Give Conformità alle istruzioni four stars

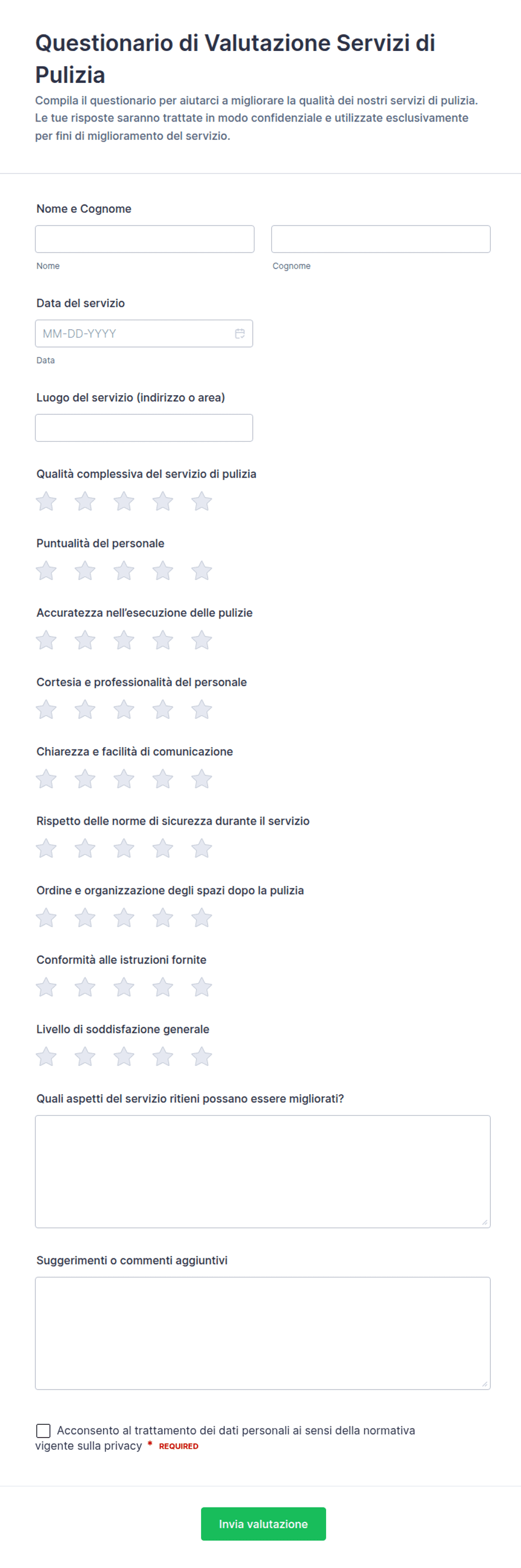pos(162,987)
